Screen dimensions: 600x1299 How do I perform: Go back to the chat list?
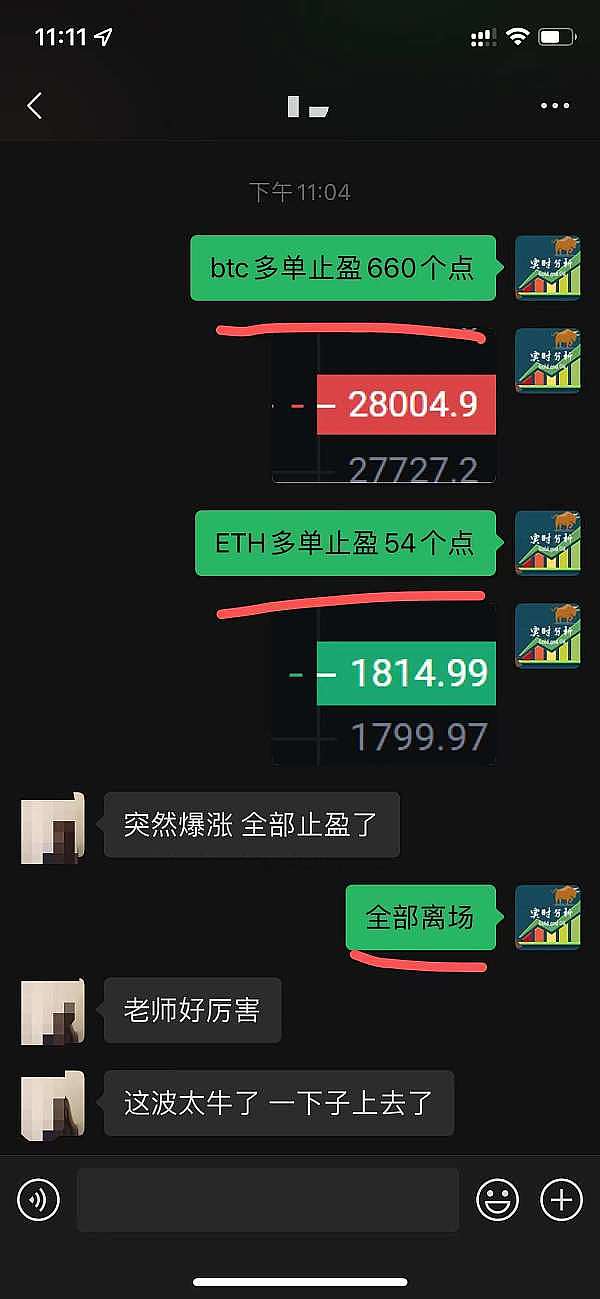[35, 106]
